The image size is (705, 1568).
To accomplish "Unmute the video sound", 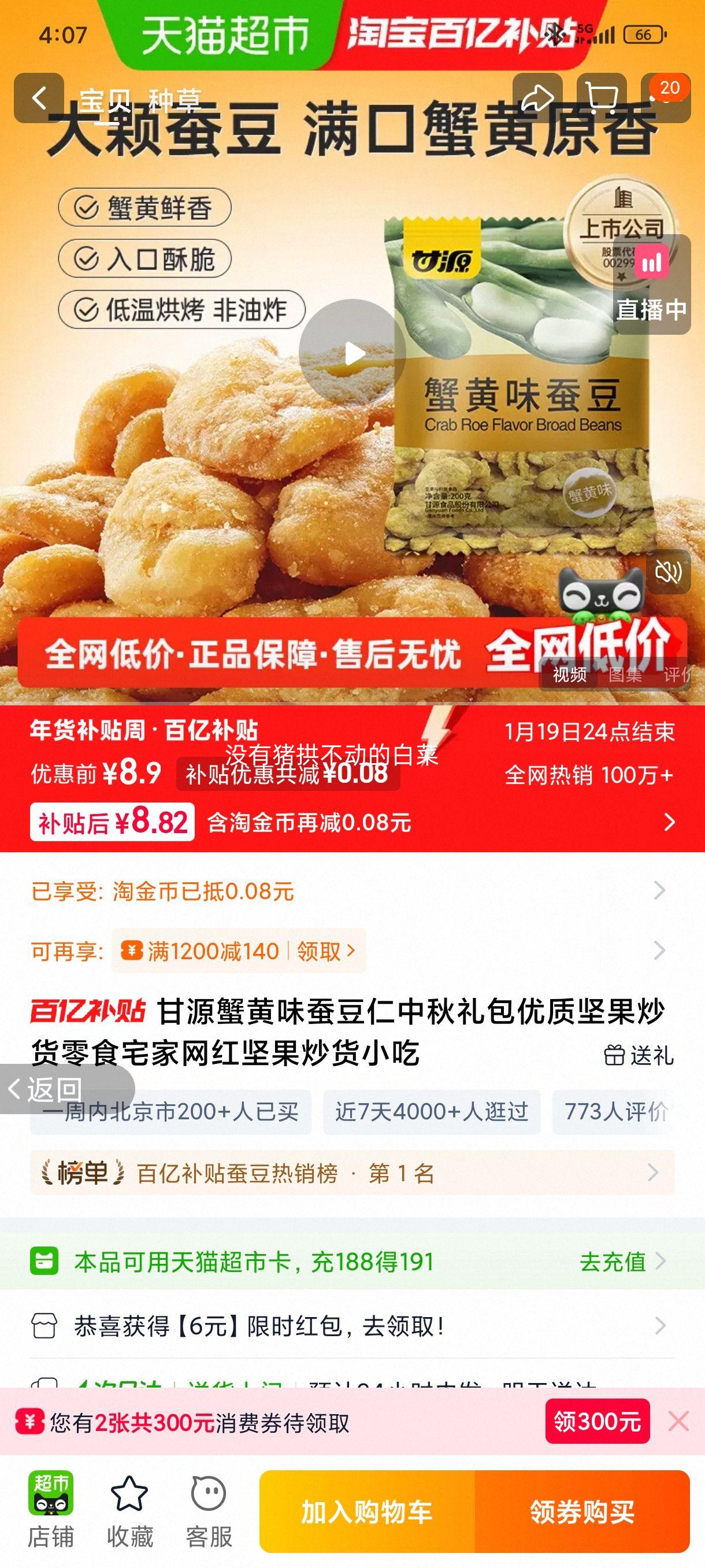I will [x=669, y=573].
